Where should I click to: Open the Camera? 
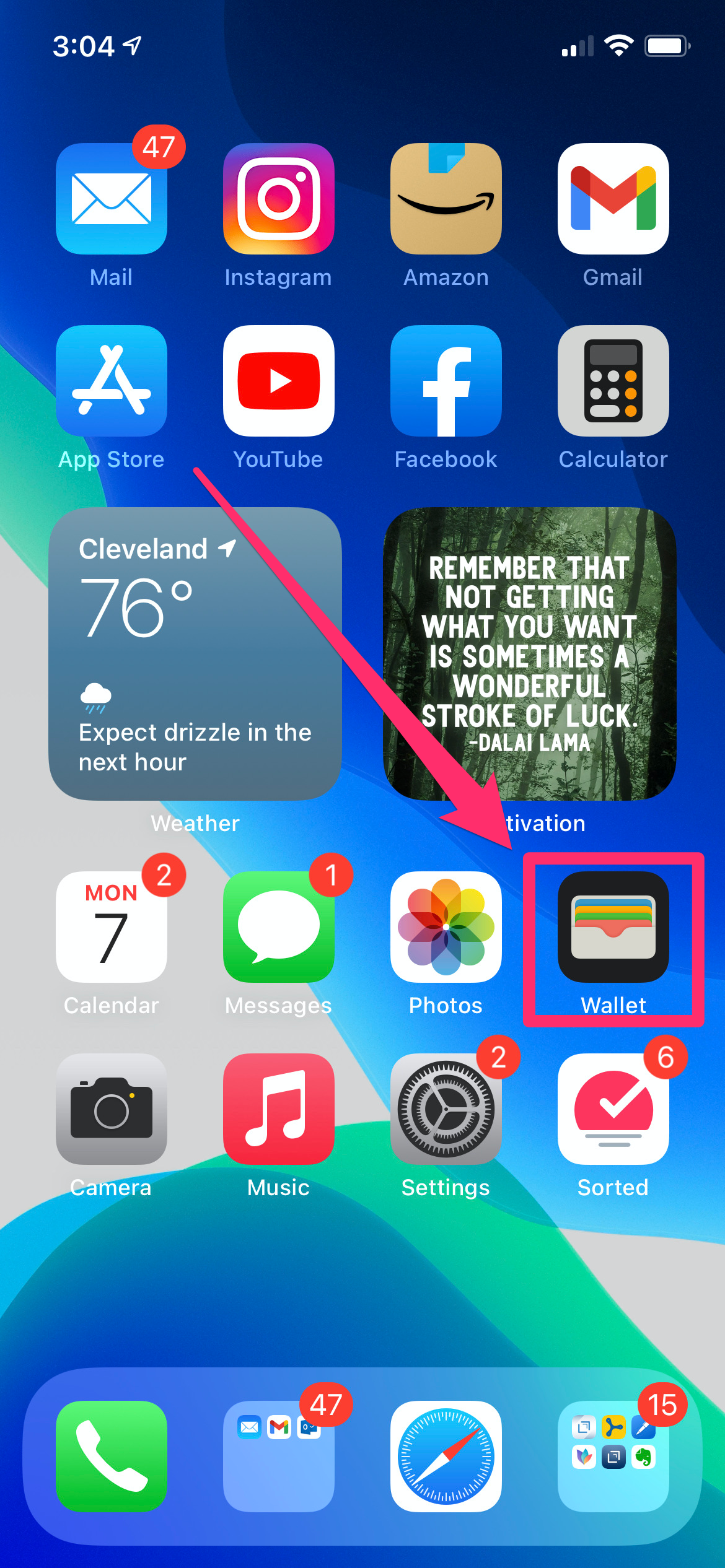112,1109
